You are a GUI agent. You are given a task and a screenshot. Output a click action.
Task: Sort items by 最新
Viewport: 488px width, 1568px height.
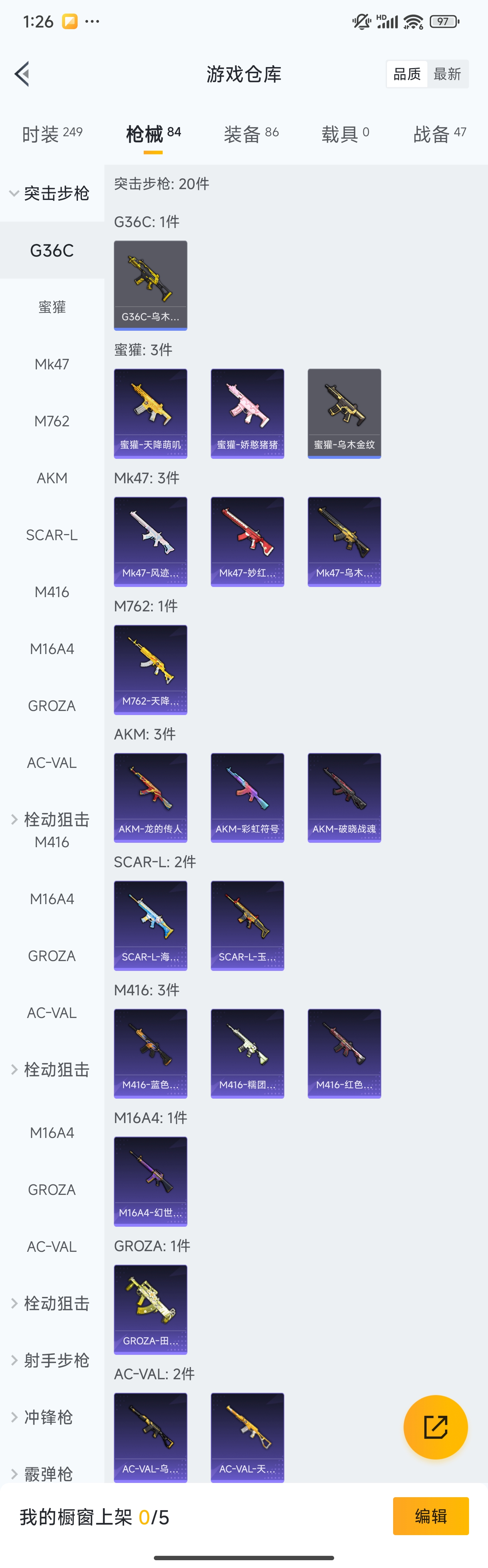447,74
